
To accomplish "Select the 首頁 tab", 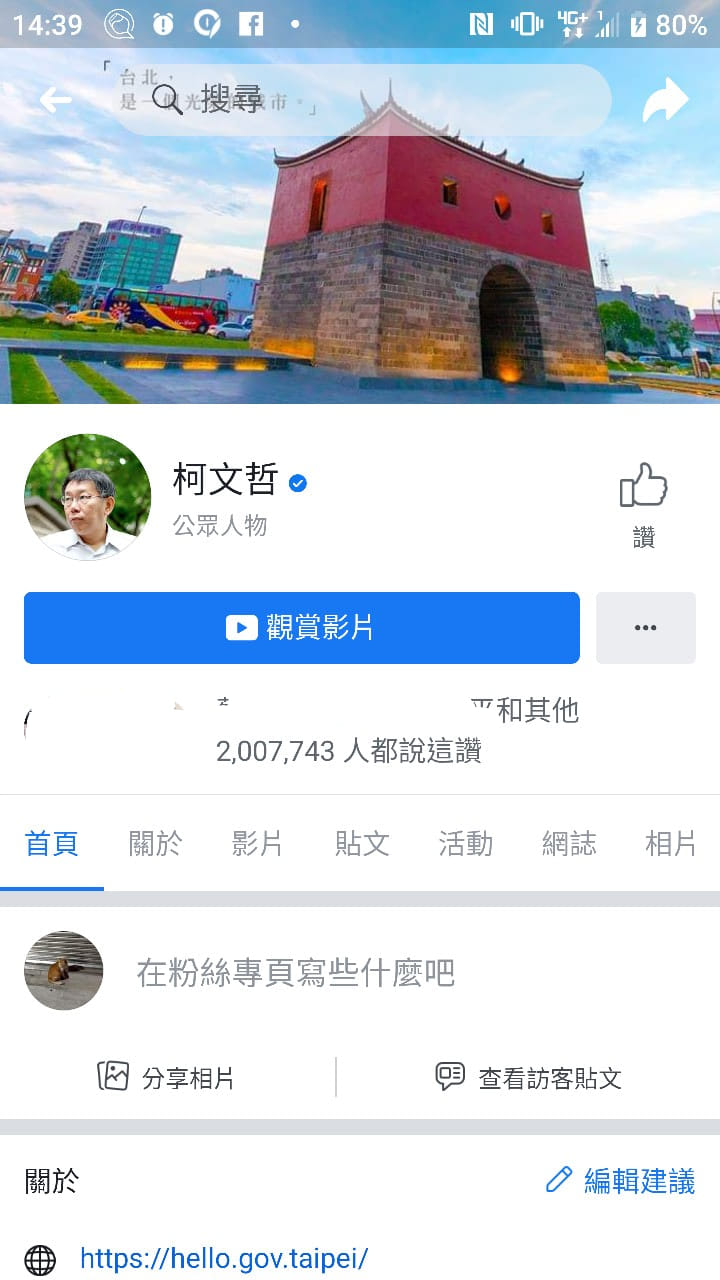I will click(51, 844).
